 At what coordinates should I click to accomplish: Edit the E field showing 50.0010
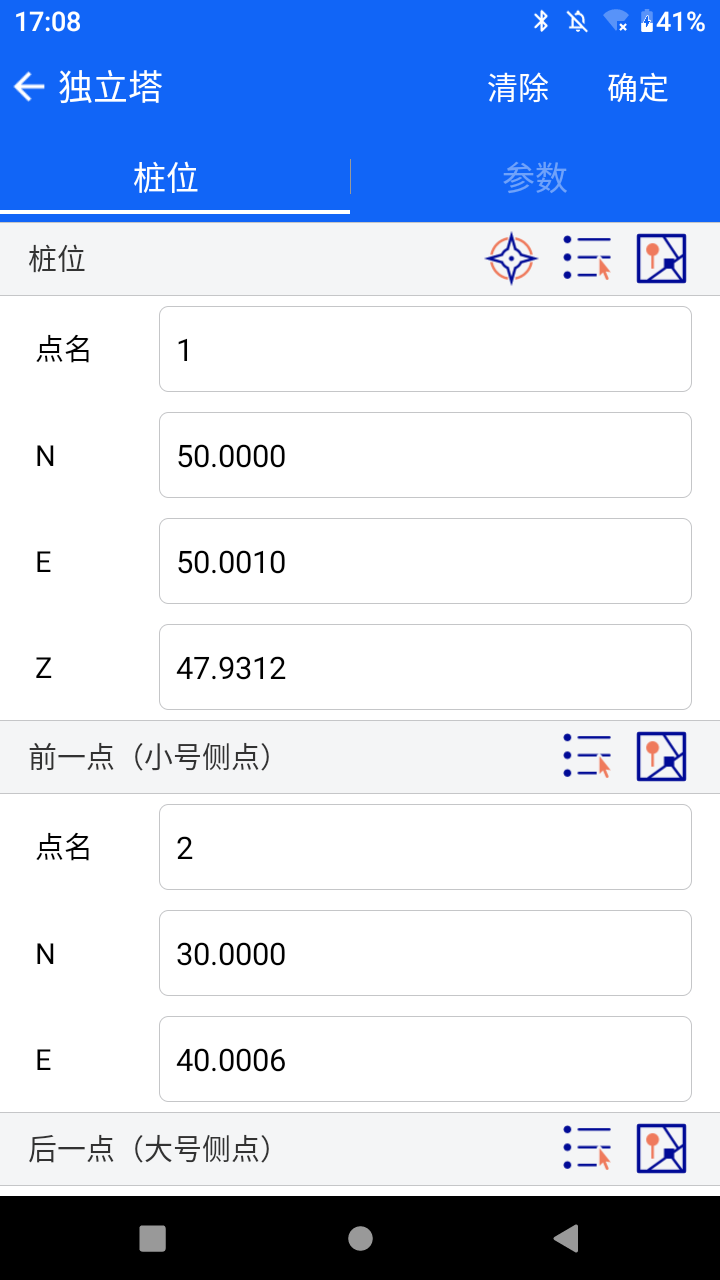(x=425, y=561)
